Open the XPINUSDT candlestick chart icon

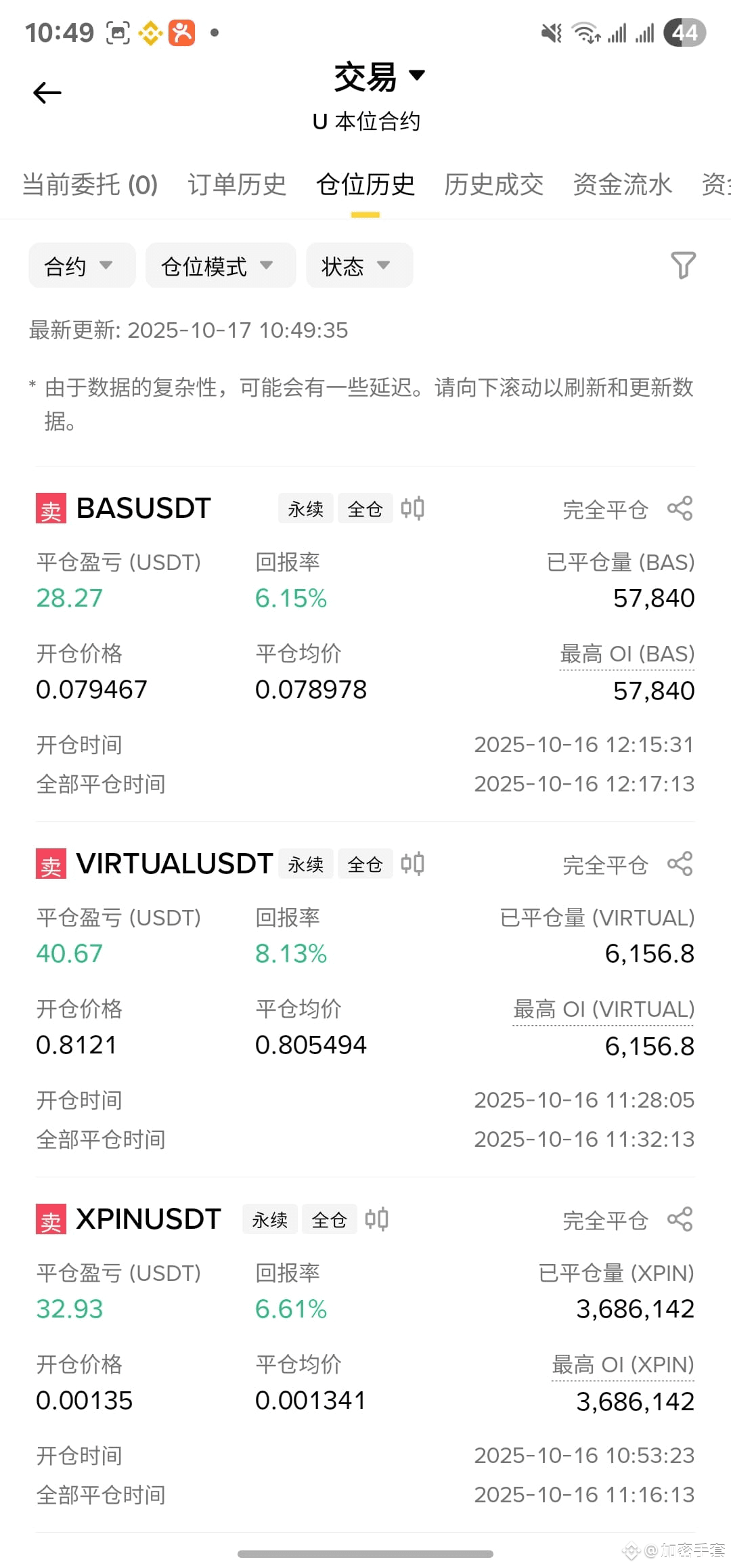376,1219
